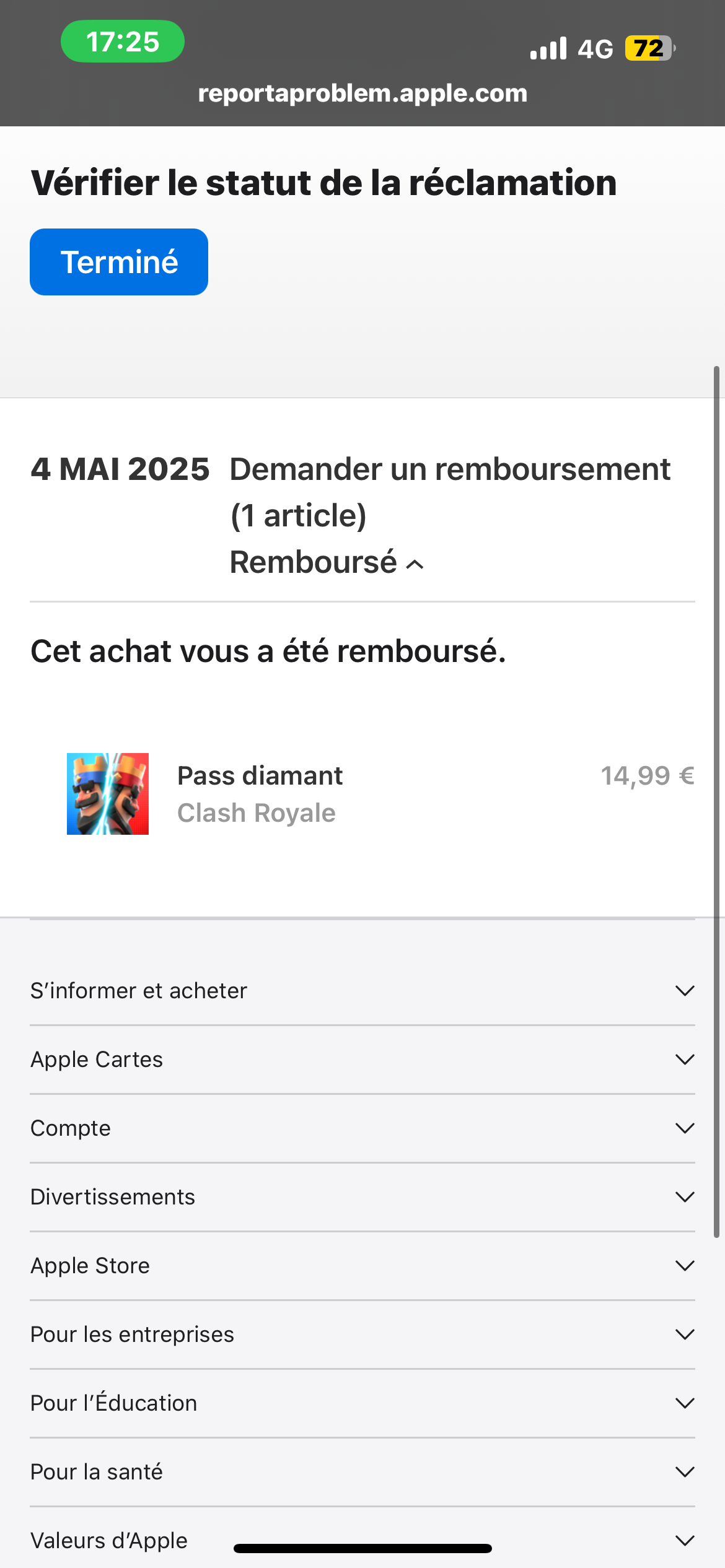Open the Pour les entreprises section
725x1568 pixels.
(x=362, y=1335)
